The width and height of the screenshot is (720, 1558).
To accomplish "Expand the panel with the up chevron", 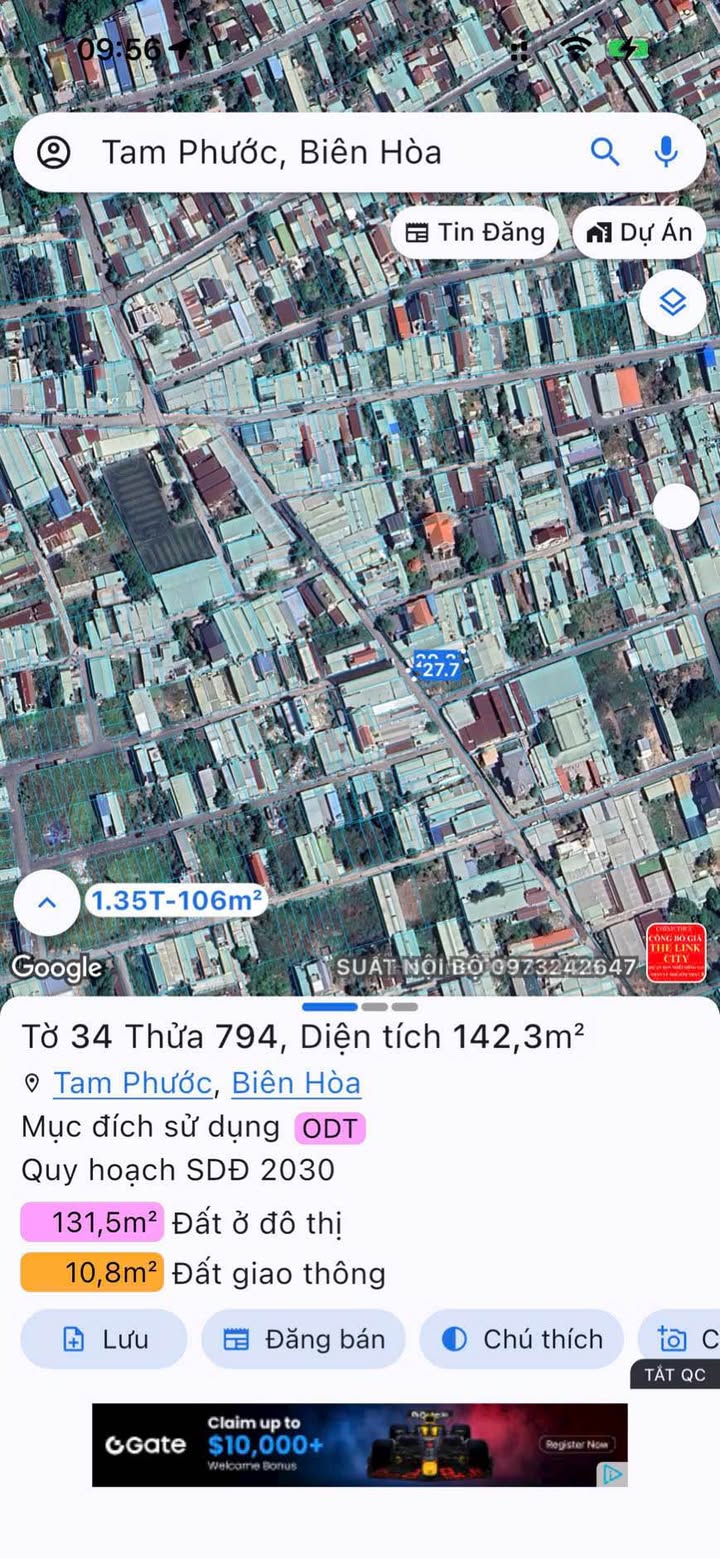I will pos(47,902).
